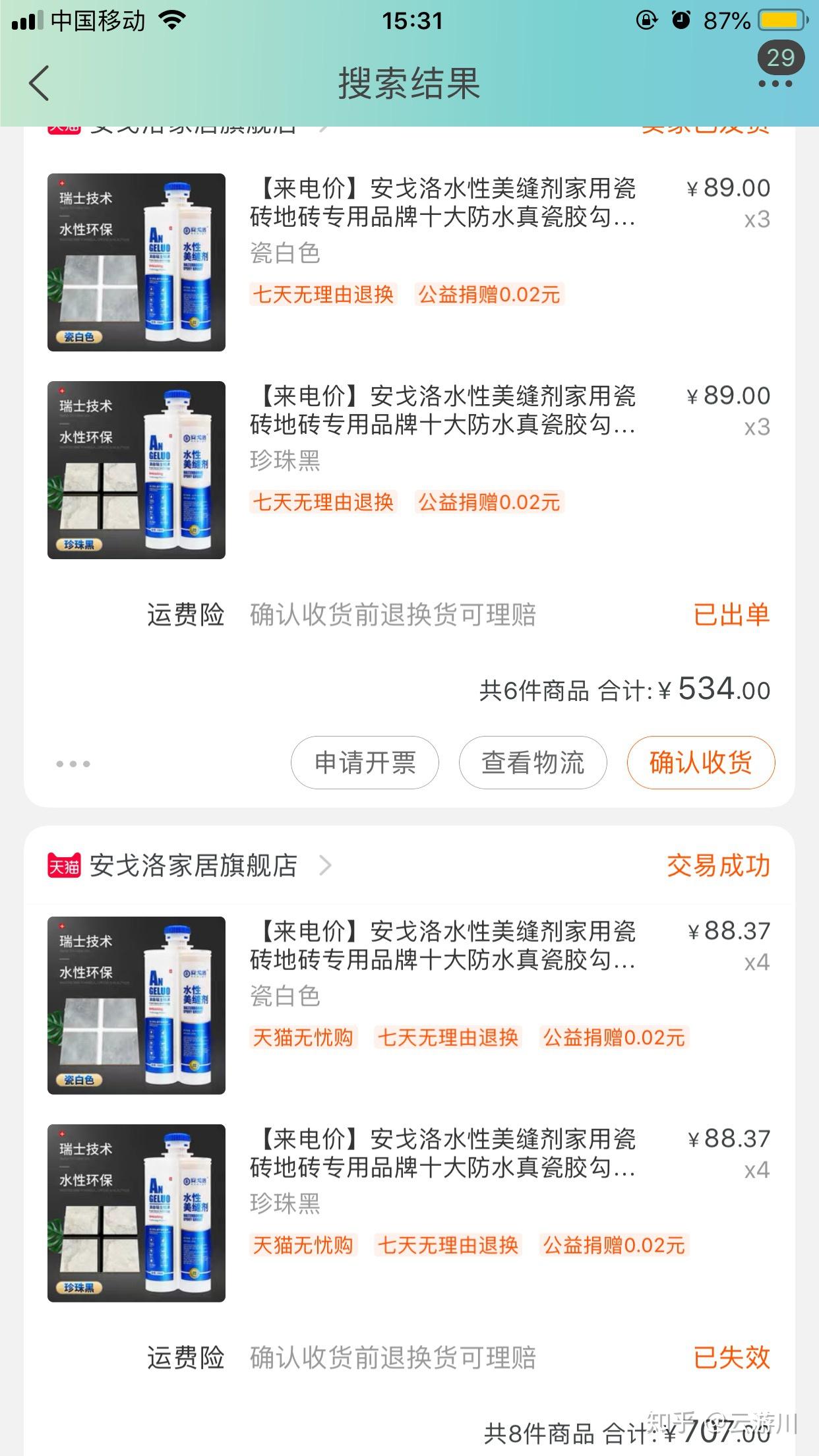This screenshot has width=819, height=1456.
Task: Open the messages icon showing 29 notifications
Action: (x=780, y=59)
